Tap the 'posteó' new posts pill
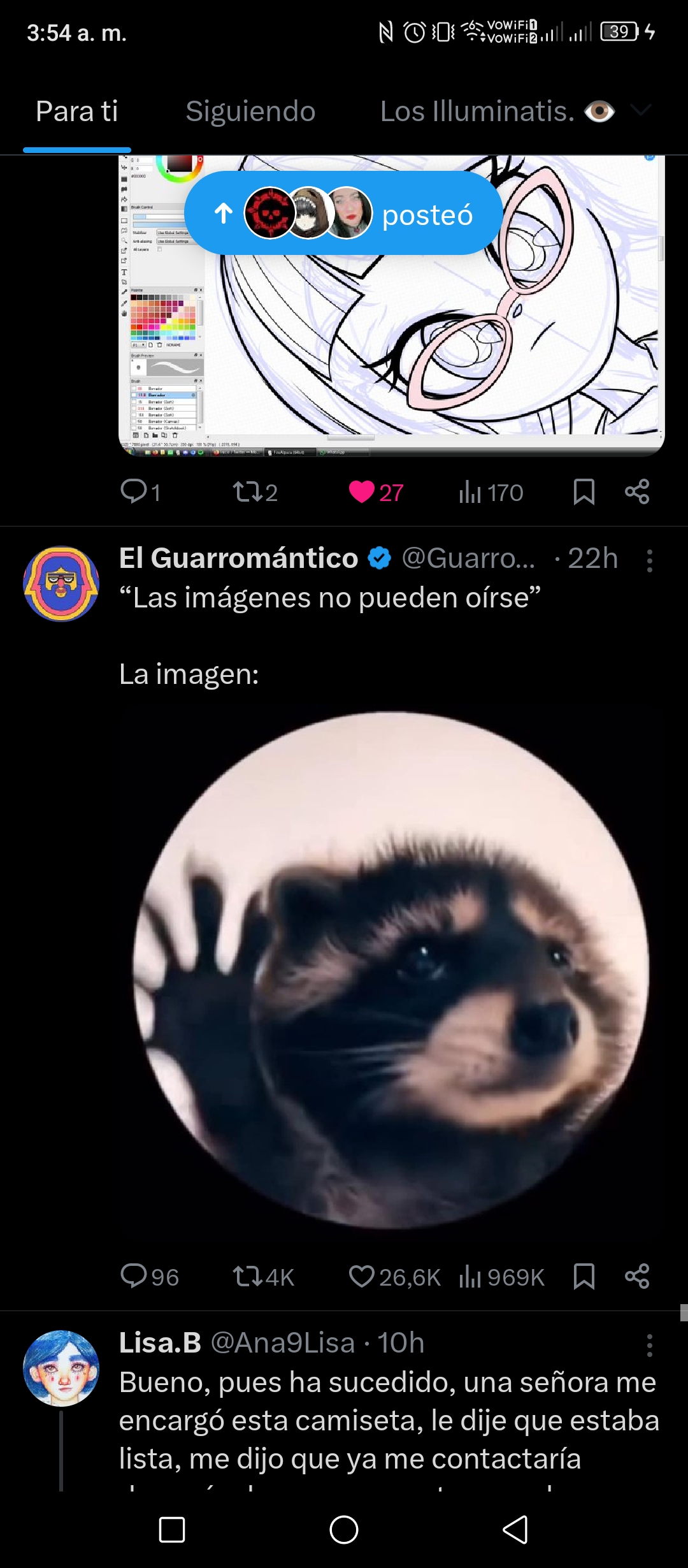 point(344,213)
